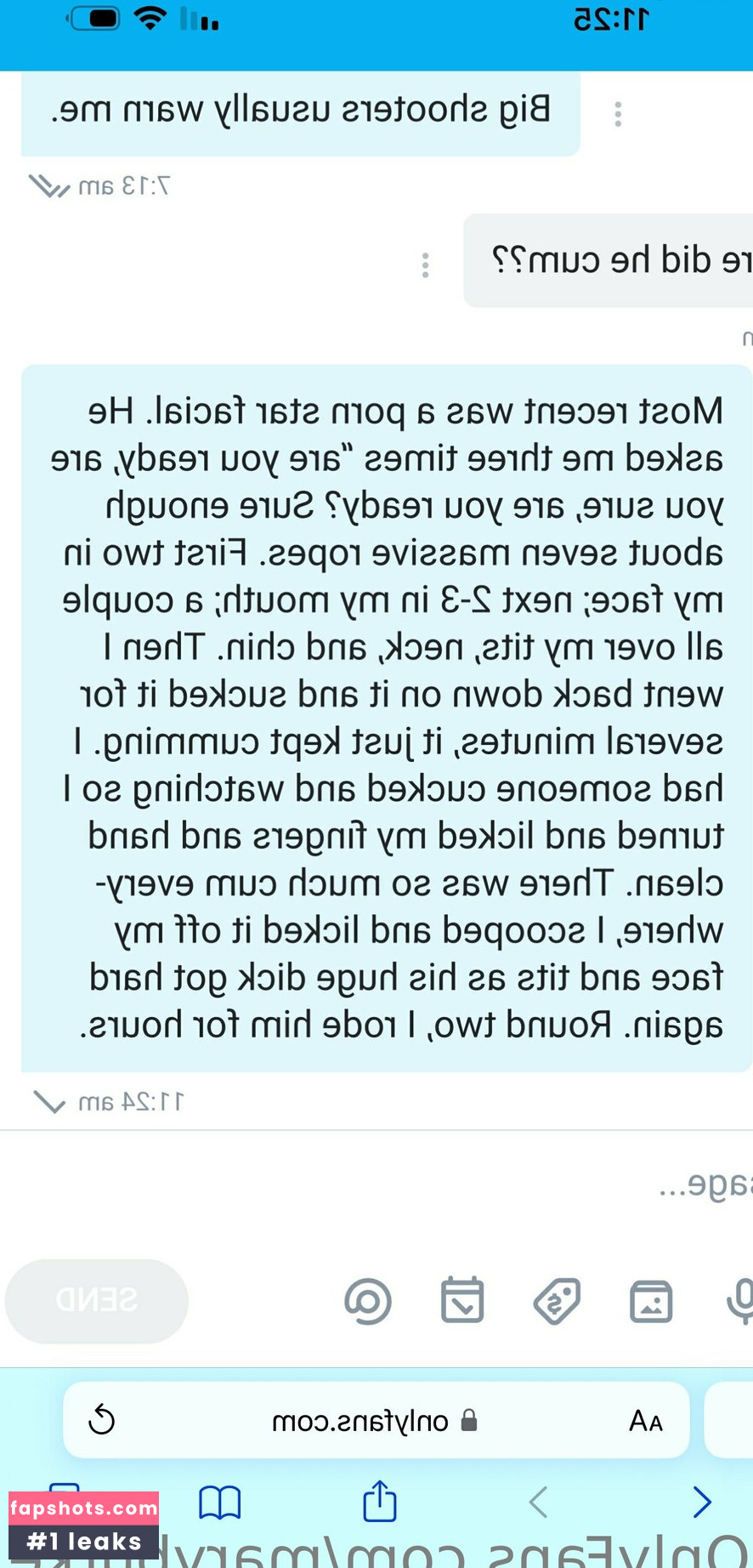Tap the message input field
753x1568 pixels.
click(425, 1184)
